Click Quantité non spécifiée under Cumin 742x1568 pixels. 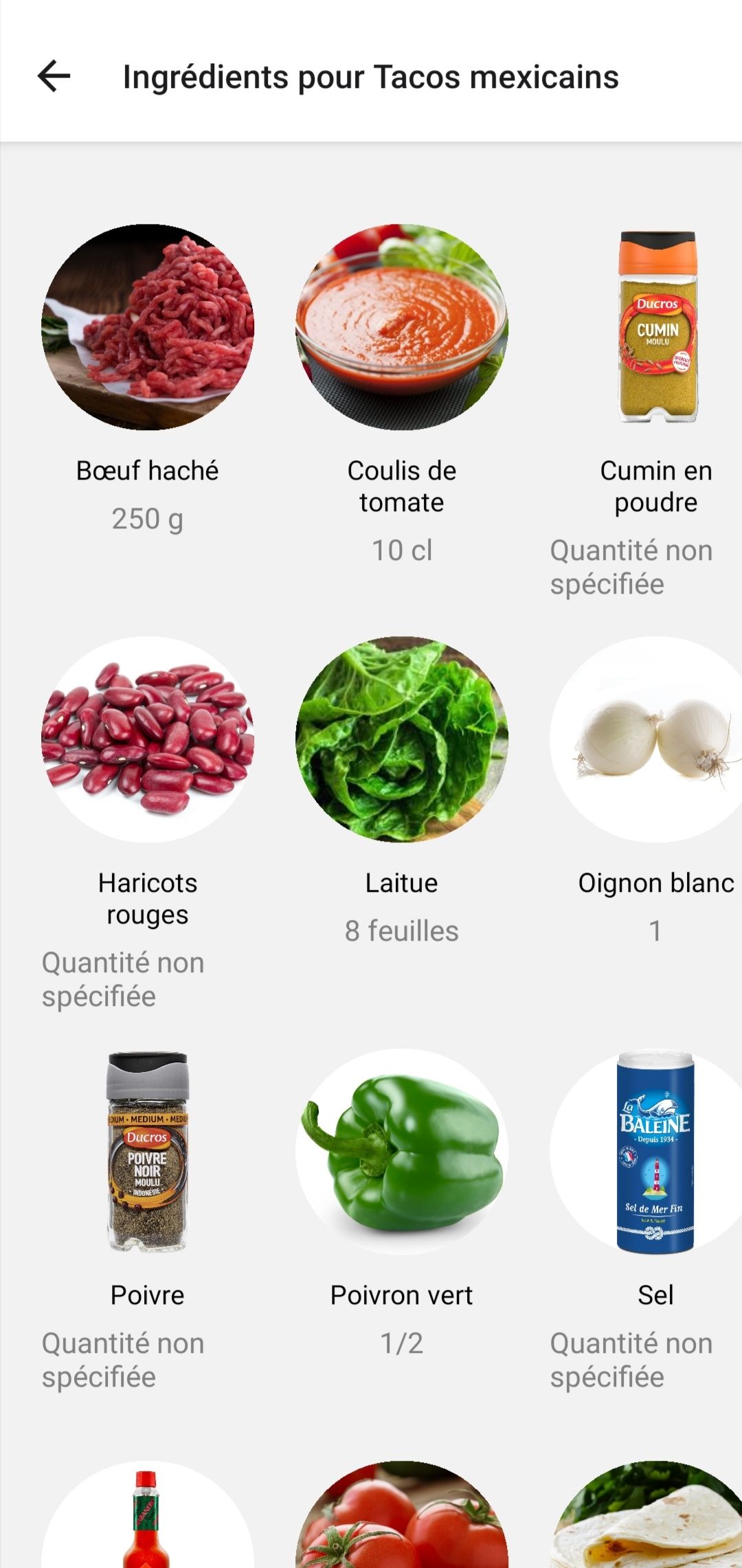pos(631,567)
